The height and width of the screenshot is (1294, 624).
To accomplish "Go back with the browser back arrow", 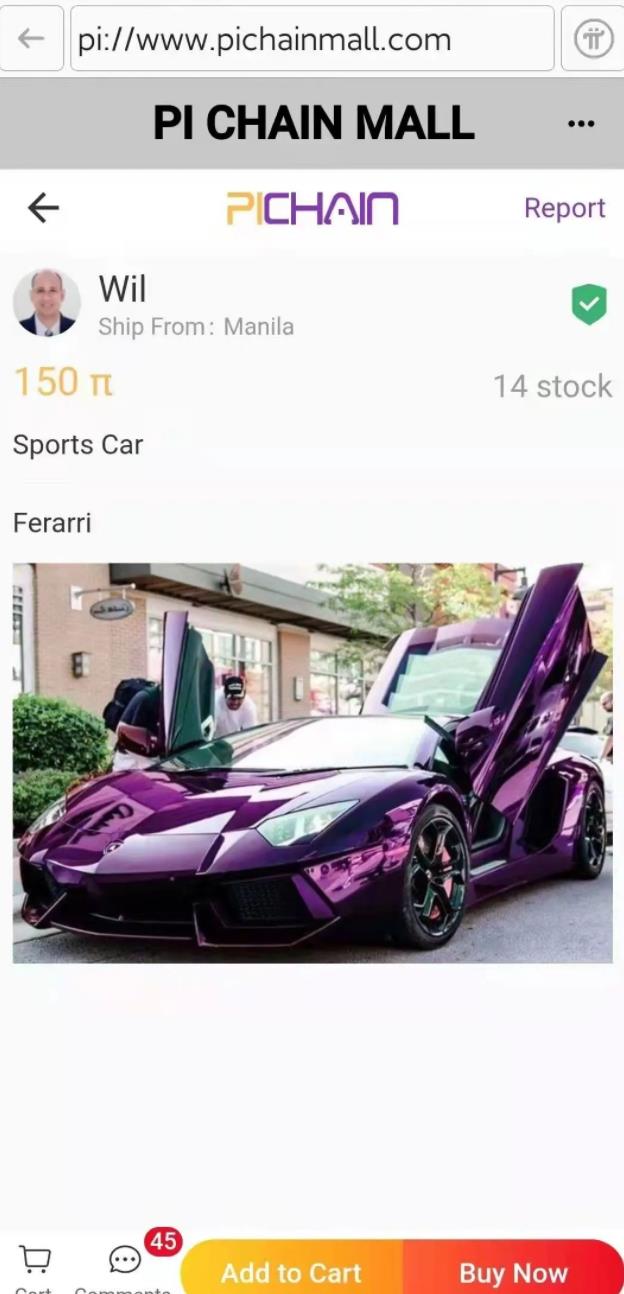I will coord(31,39).
